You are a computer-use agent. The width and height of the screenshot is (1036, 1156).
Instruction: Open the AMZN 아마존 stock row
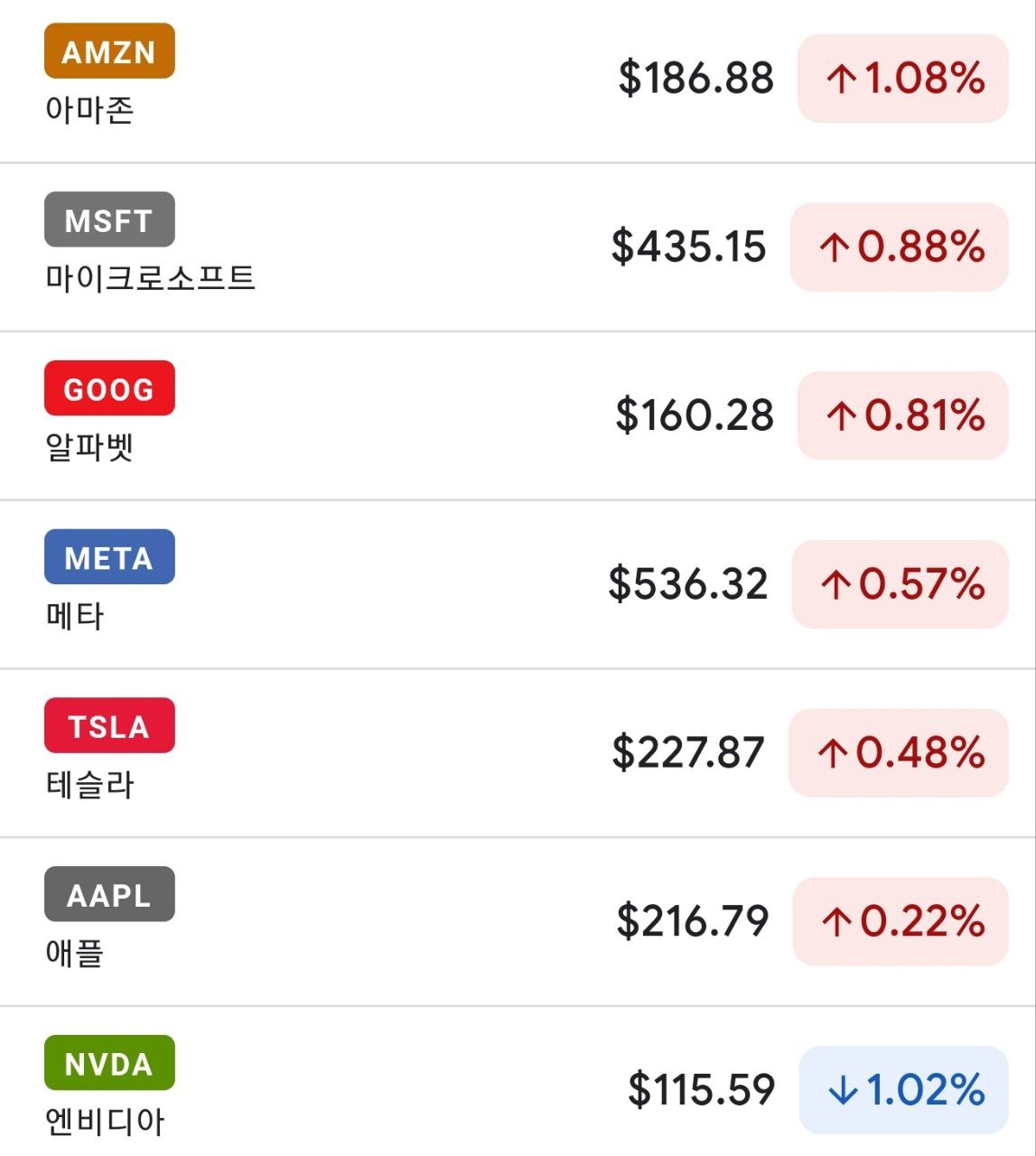(518, 79)
